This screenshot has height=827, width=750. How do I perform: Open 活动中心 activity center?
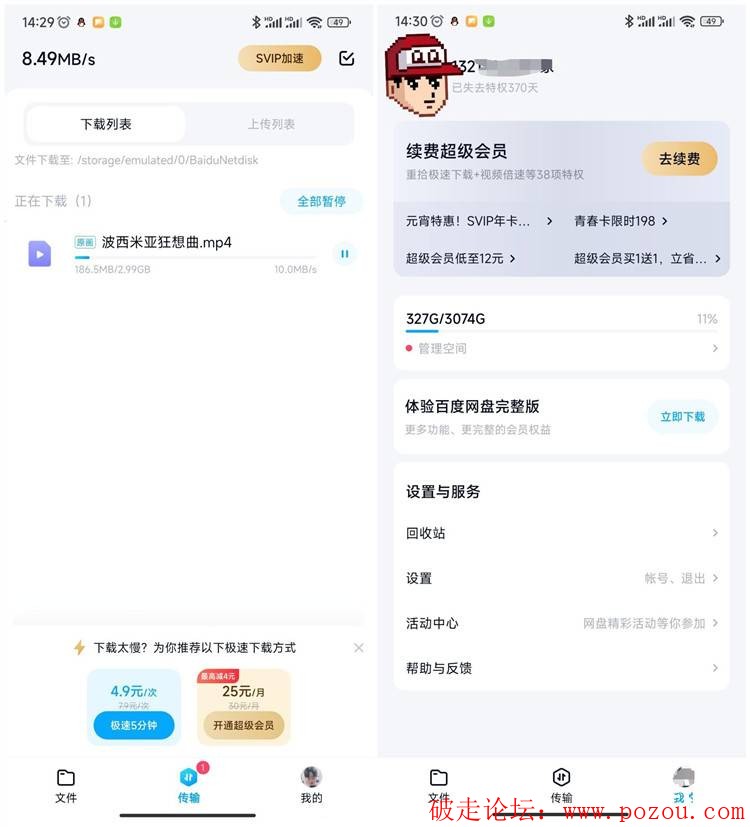point(561,623)
